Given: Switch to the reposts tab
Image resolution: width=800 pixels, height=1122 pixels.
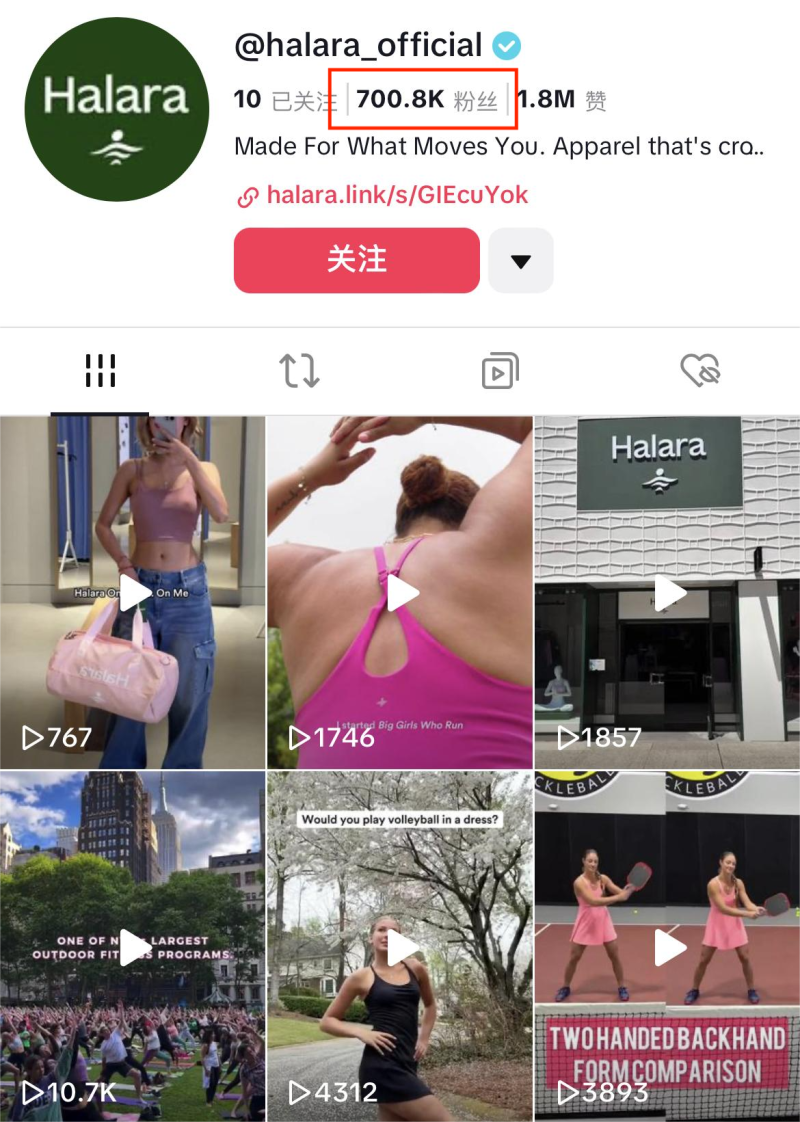Looking at the screenshot, I should [x=299, y=371].
